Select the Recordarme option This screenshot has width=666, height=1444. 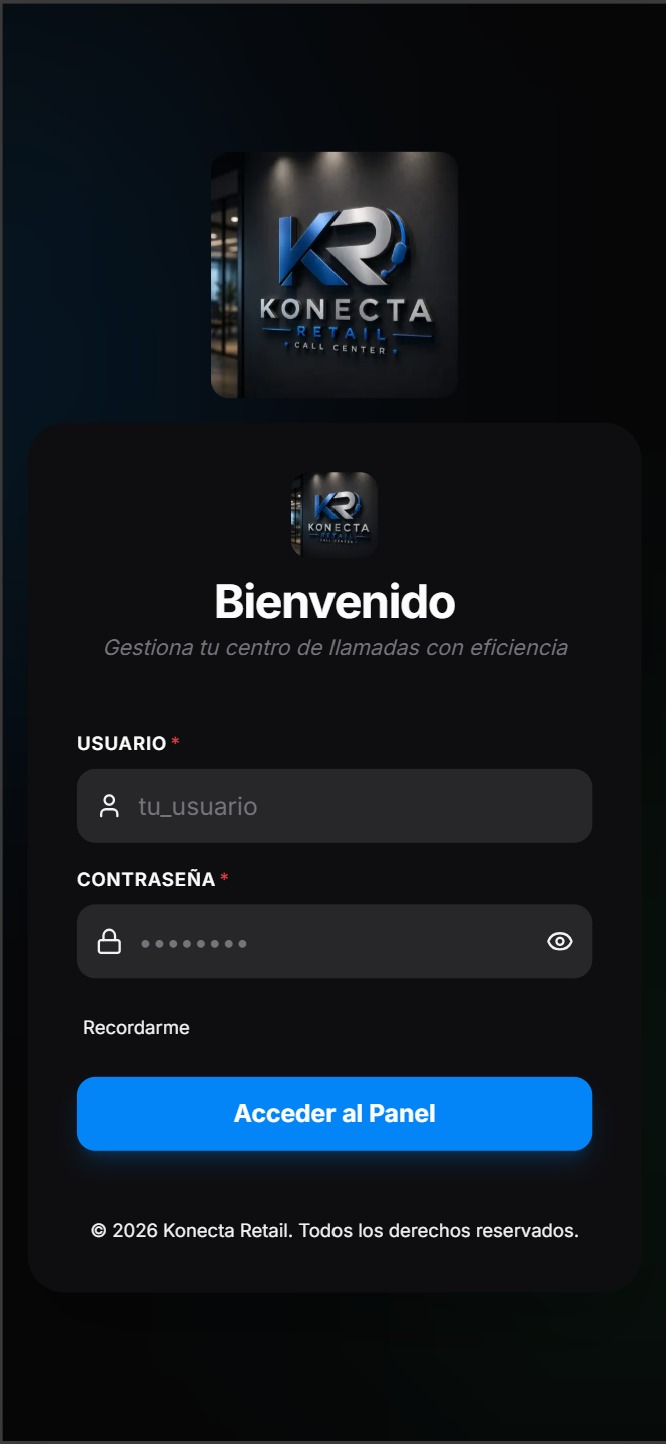pyautogui.click(x=136, y=1028)
